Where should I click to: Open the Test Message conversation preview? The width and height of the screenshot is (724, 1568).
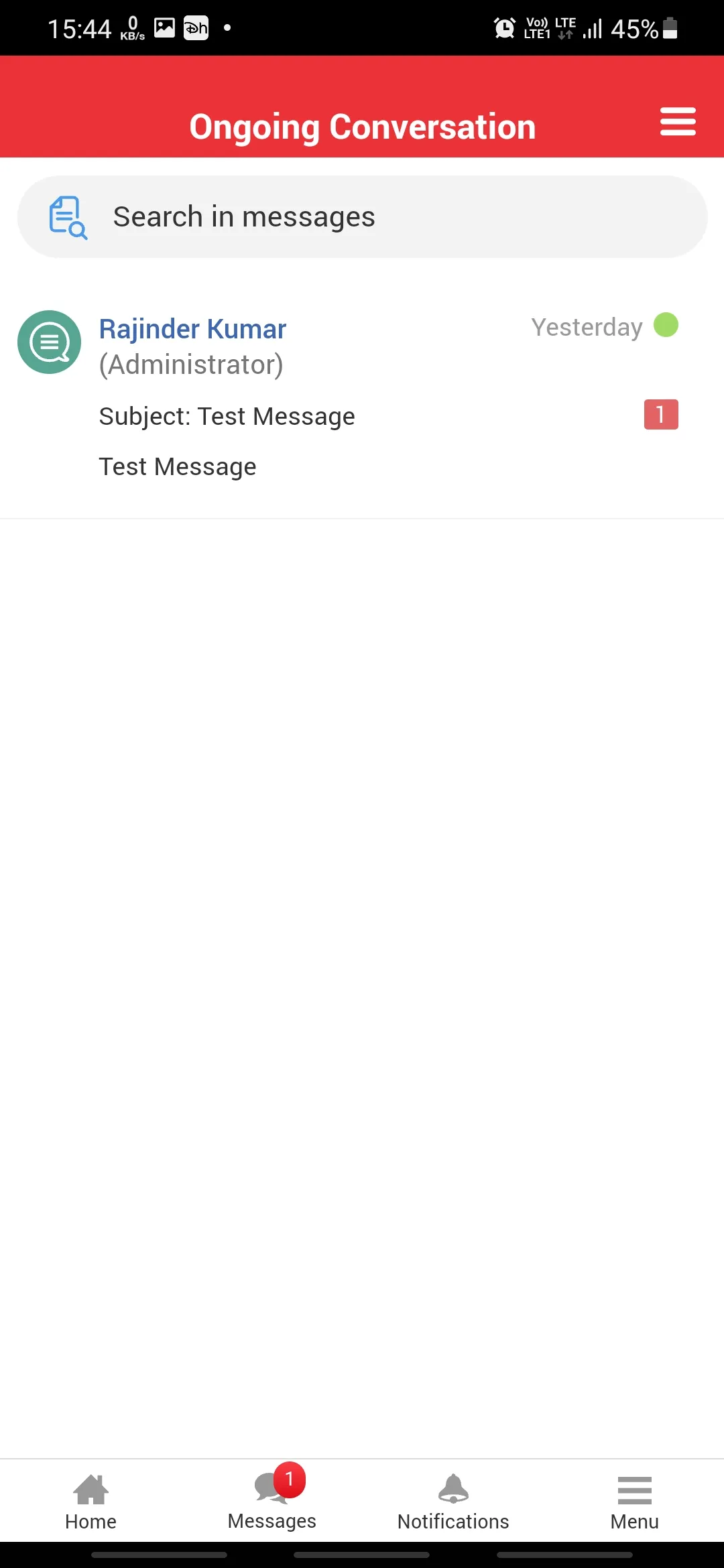[x=177, y=466]
